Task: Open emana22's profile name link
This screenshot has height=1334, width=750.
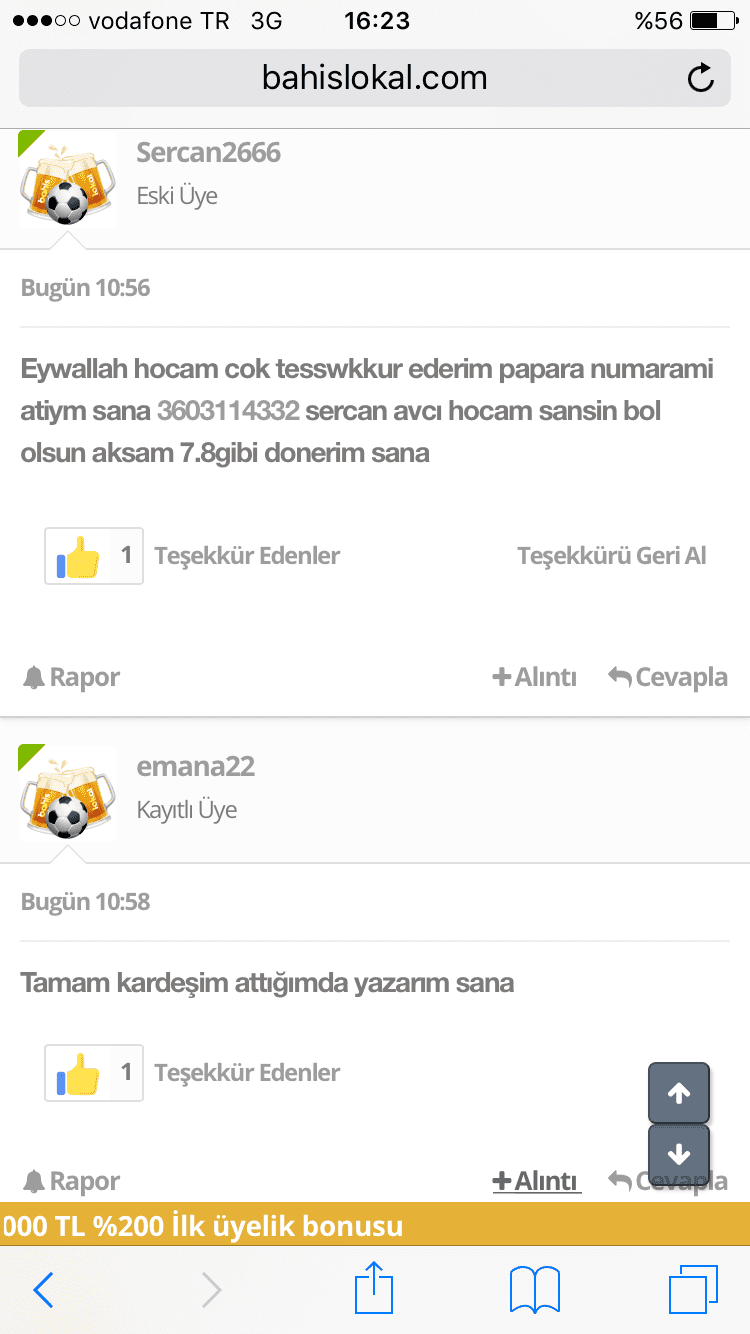Action: (x=195, y=766)
